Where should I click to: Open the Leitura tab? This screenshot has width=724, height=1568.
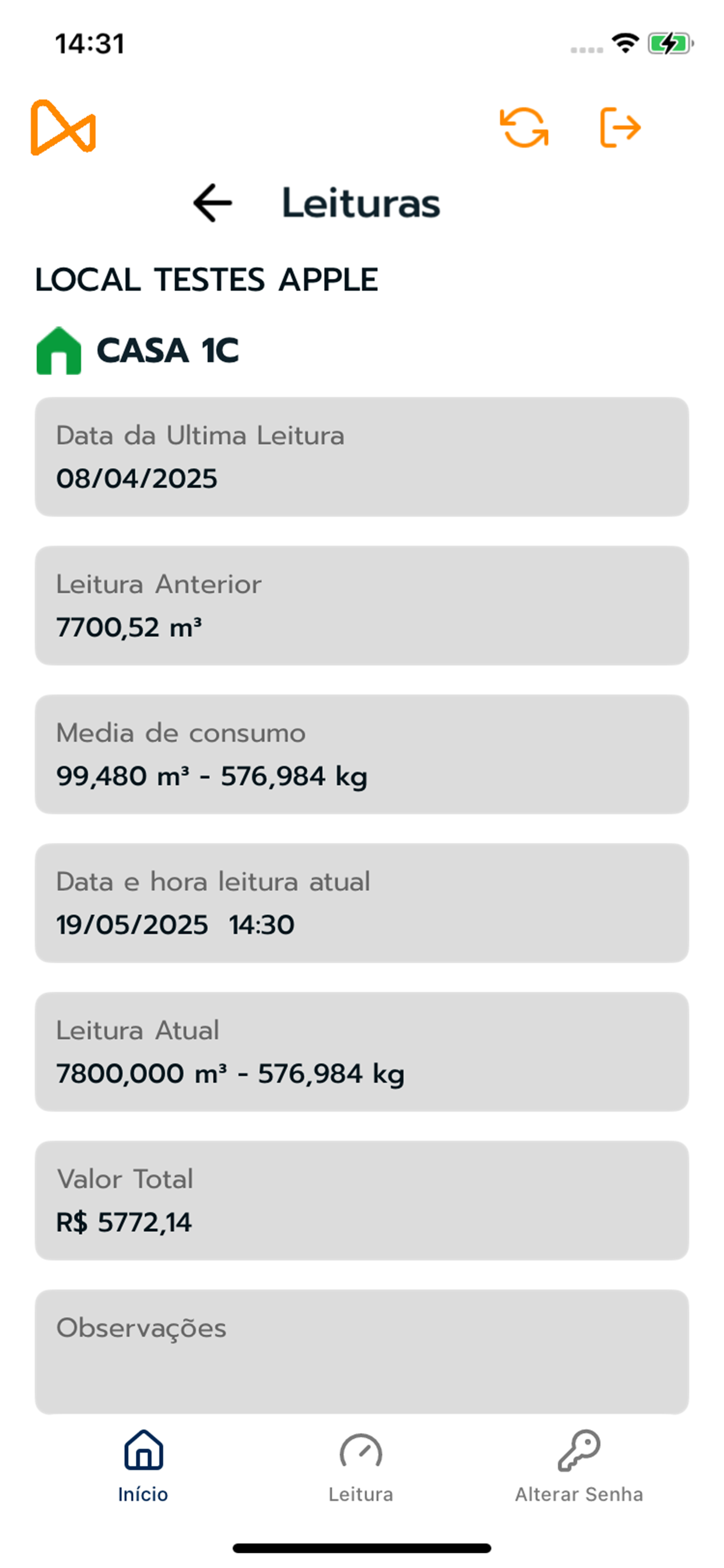[361, 1466]
